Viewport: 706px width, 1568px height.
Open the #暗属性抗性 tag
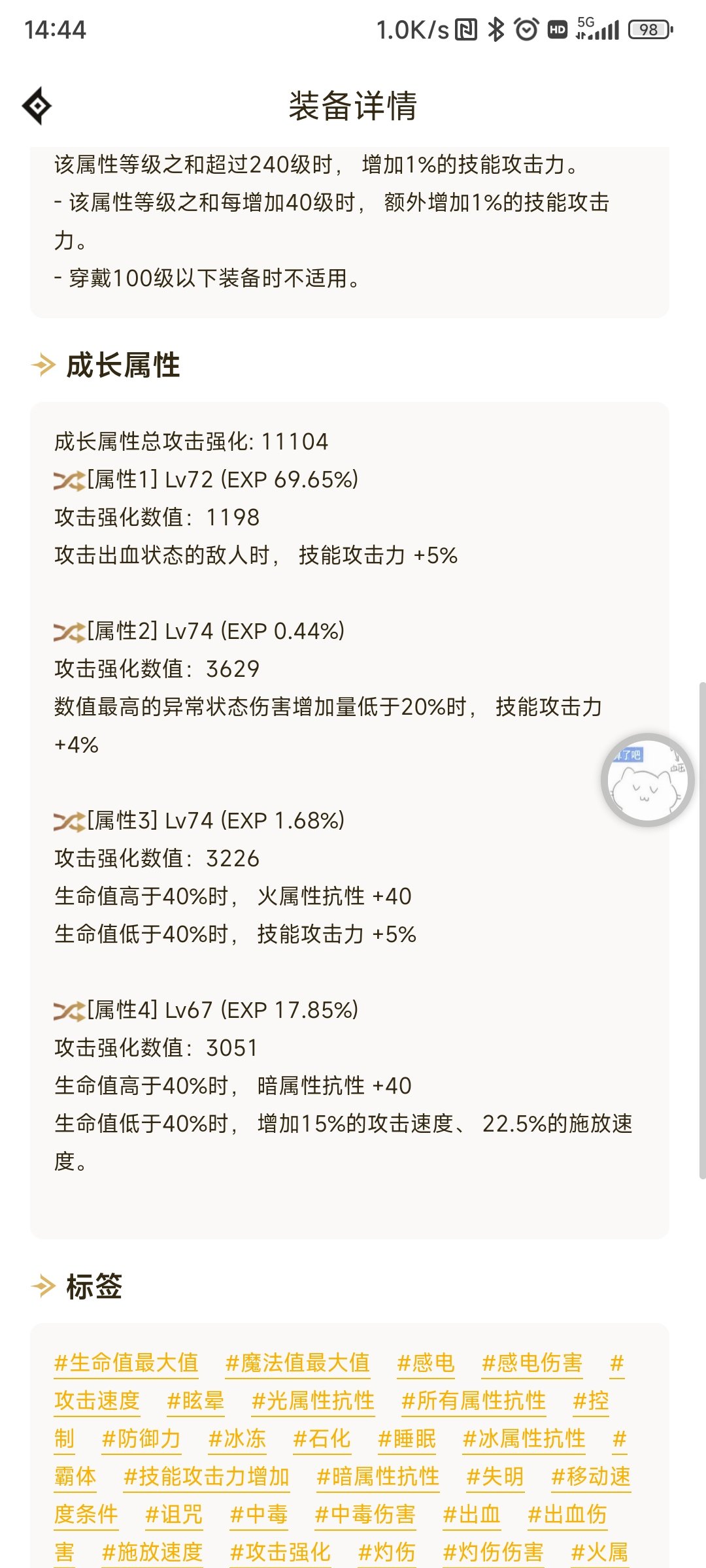tap(378, 1477)
